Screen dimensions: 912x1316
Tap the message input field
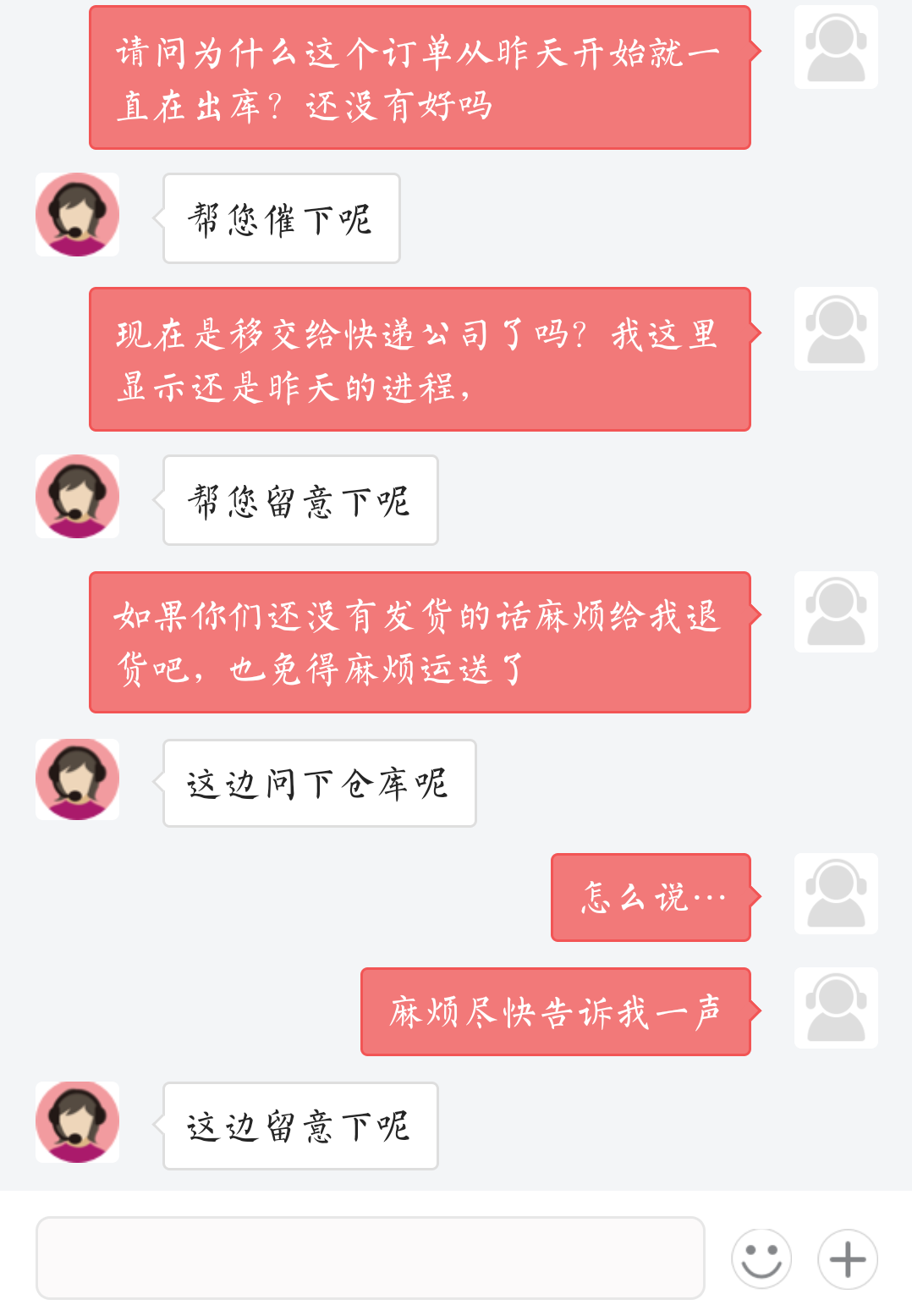tap(370, 1258)
